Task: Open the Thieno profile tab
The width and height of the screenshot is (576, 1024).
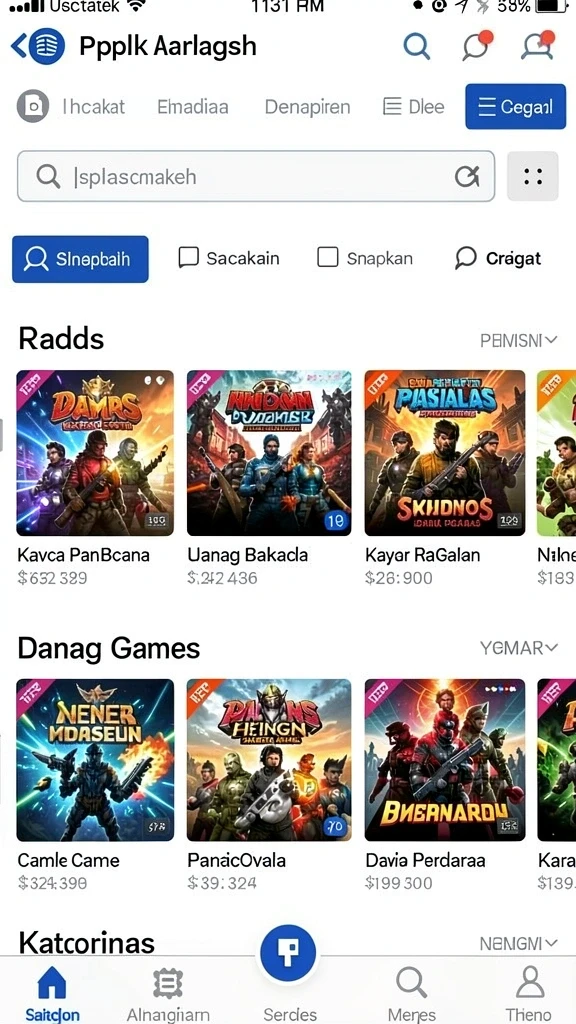Action: click(528, 993)
